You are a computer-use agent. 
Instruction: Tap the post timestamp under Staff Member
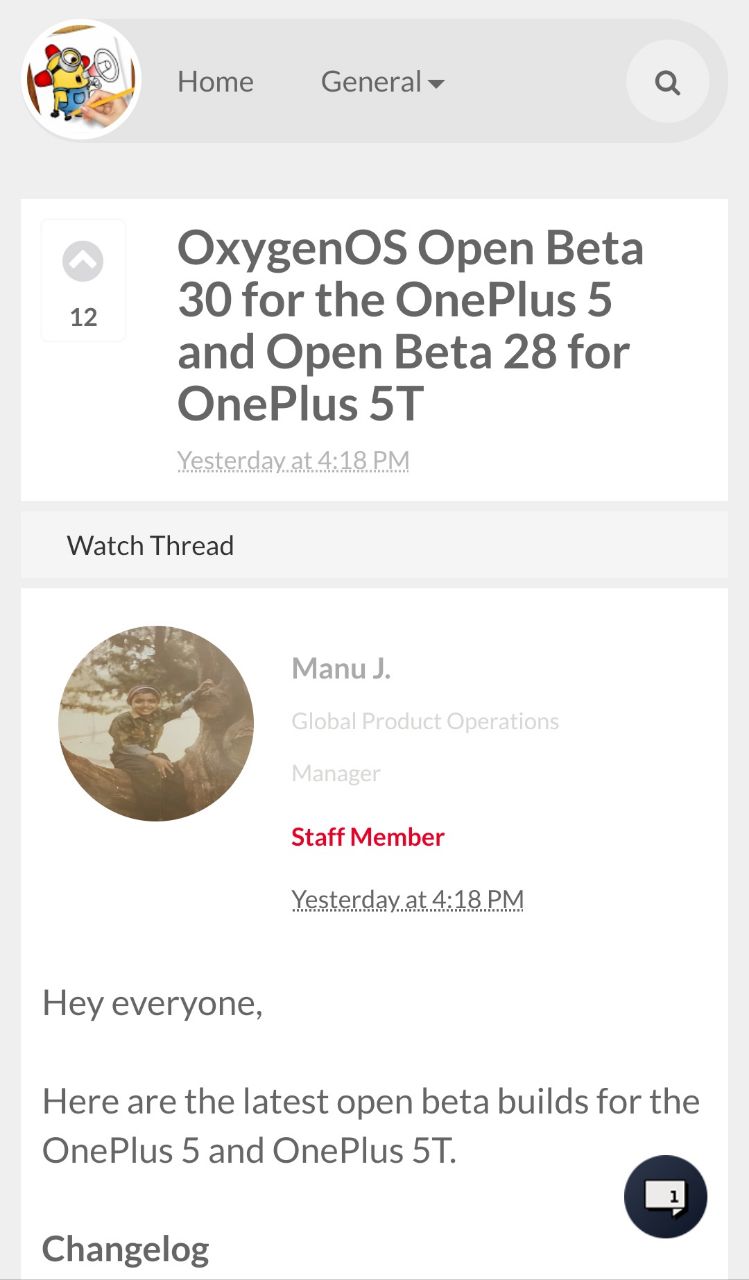click(x=407, y=899)
